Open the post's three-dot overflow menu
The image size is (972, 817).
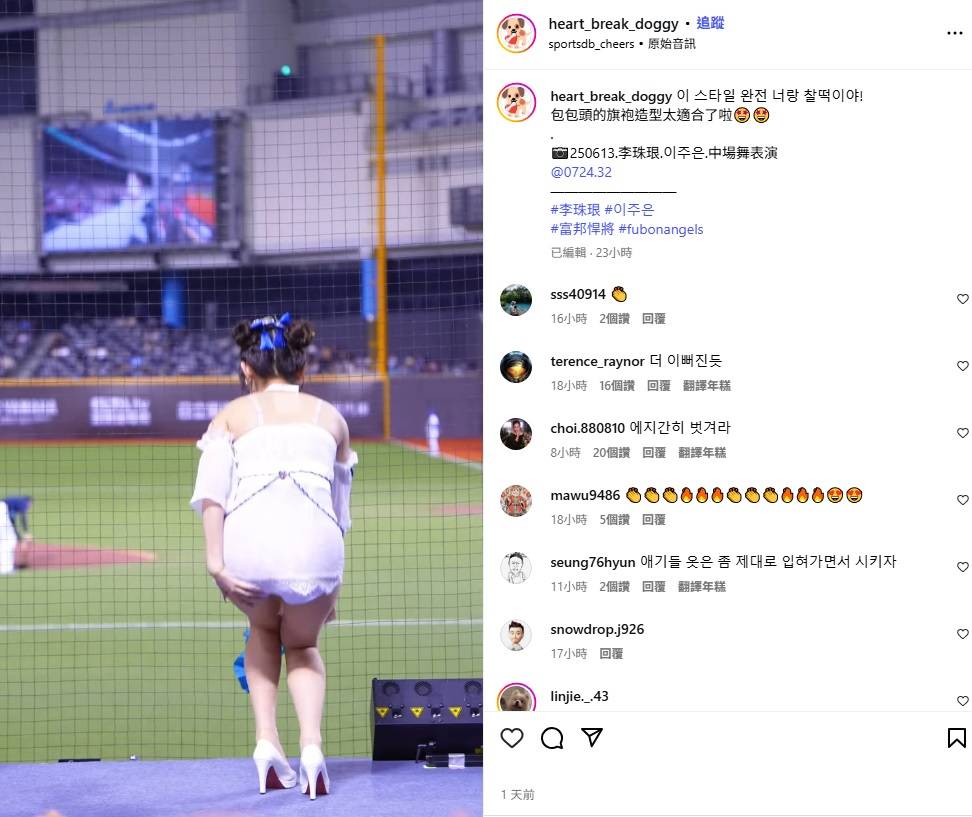tap(954, 33)
